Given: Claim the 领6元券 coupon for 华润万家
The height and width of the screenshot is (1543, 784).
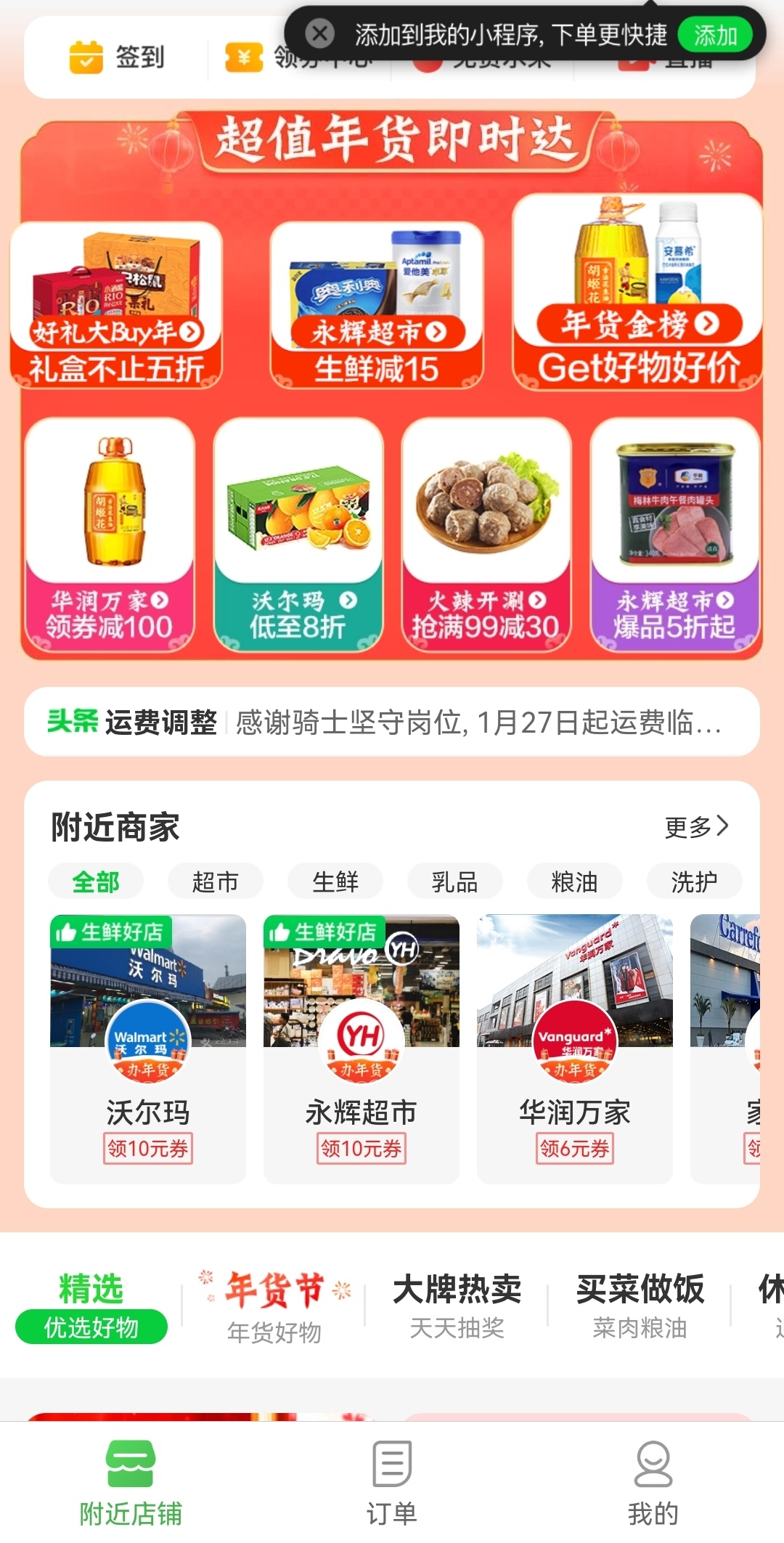Looking at the screenshot, I should tap(574, 1149).
